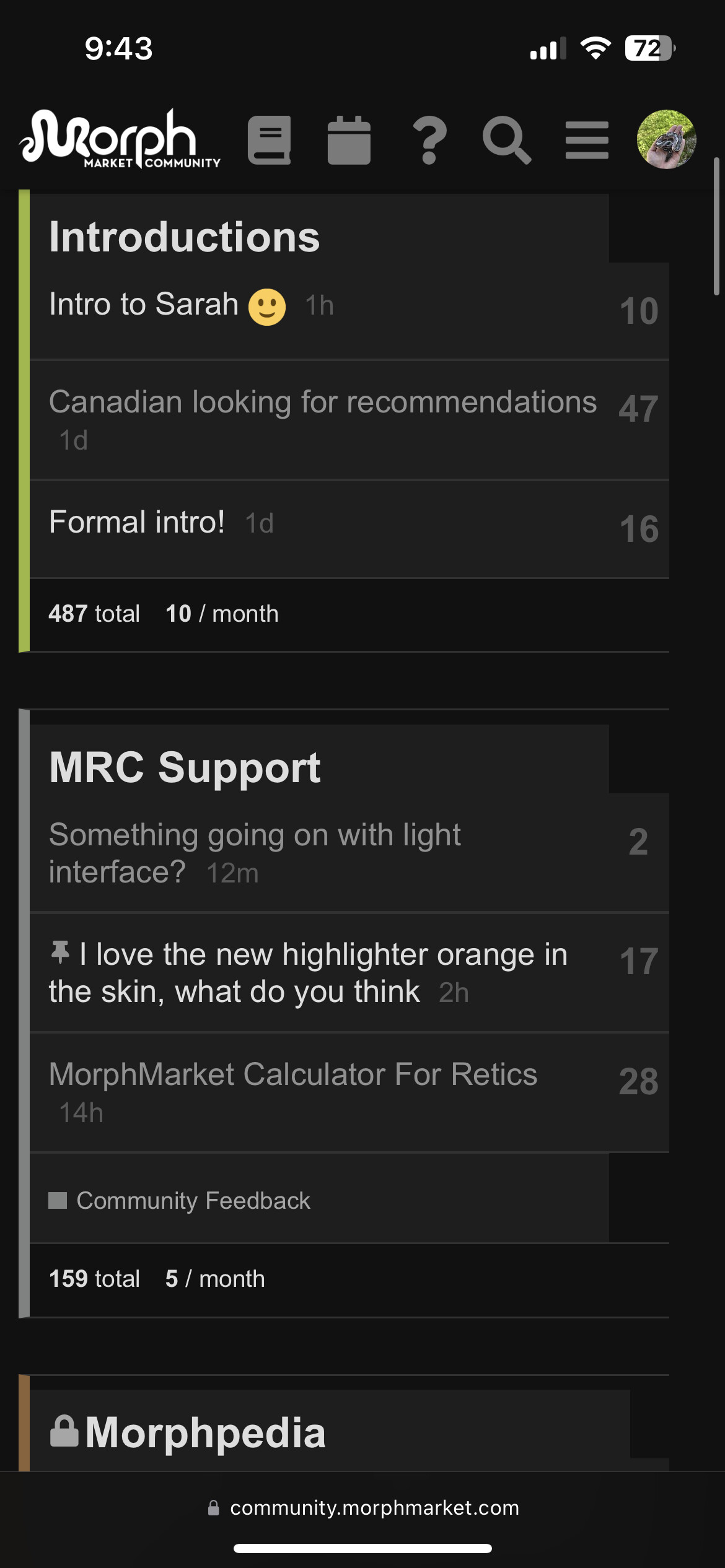This screenshot has width=725, height=1568.
Task: Open the question mark help icon
Action: (430, 140)
